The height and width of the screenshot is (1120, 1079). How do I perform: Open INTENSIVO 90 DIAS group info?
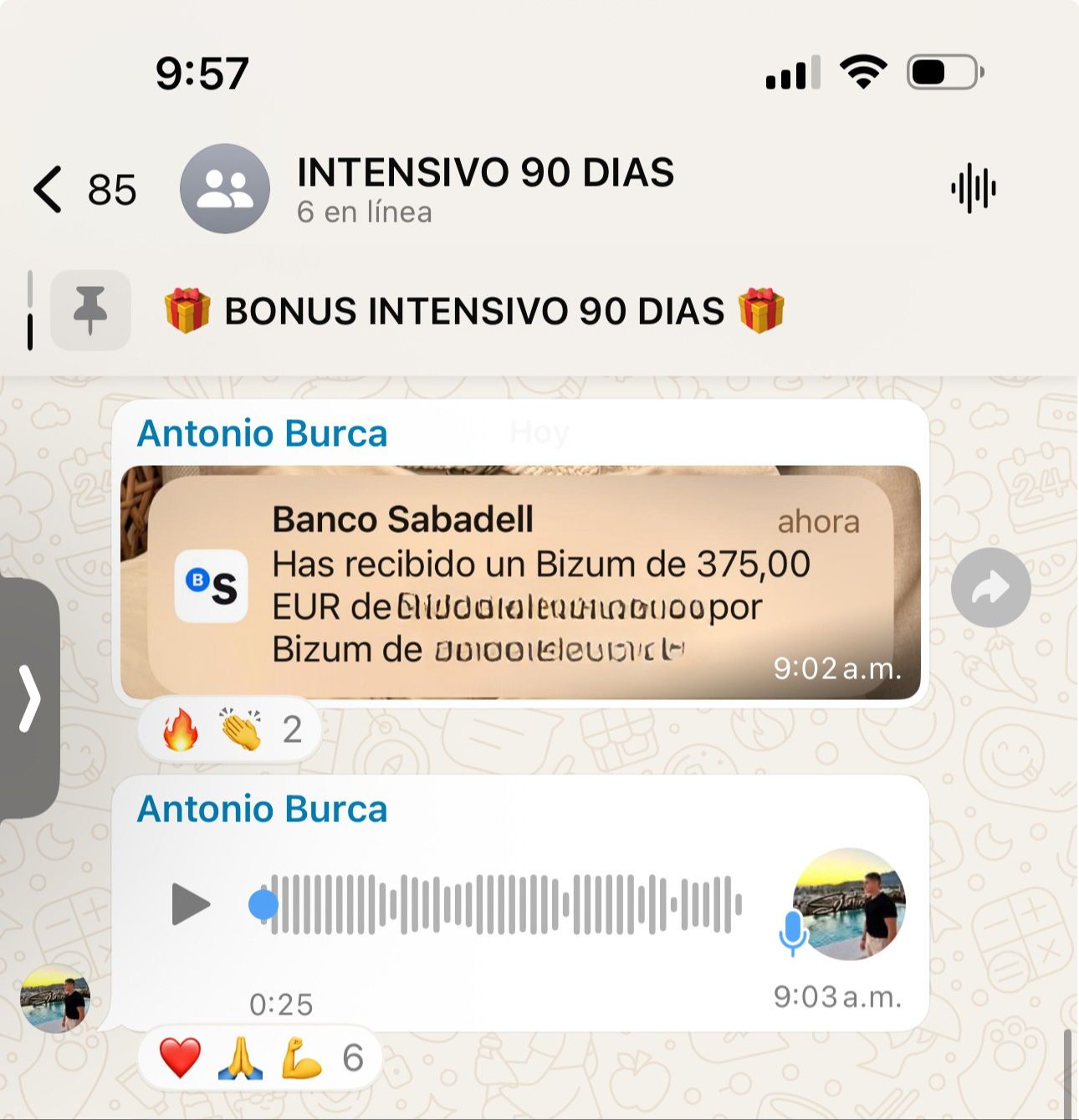[x=484, y=189]
